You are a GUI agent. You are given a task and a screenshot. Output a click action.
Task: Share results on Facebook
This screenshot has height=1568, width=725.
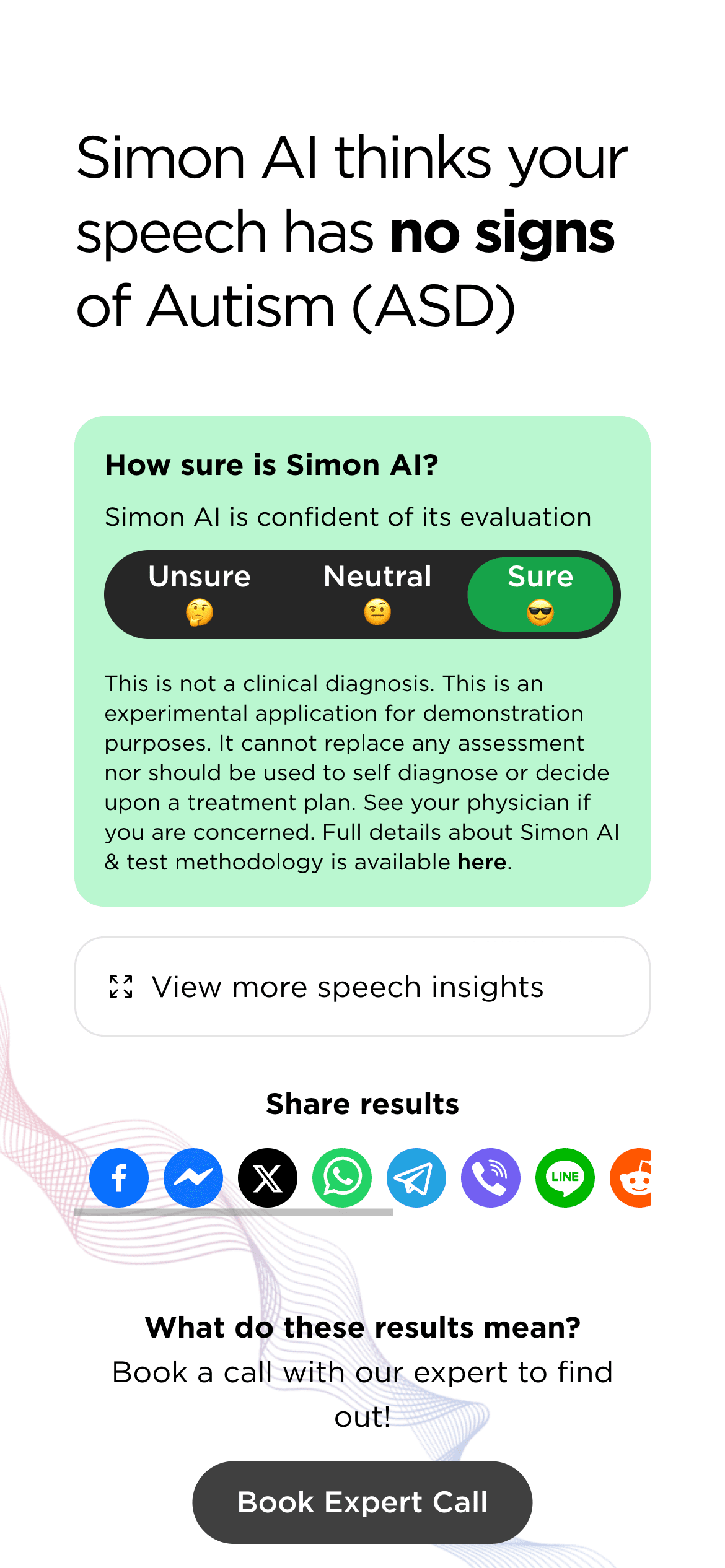[119, 1177]
